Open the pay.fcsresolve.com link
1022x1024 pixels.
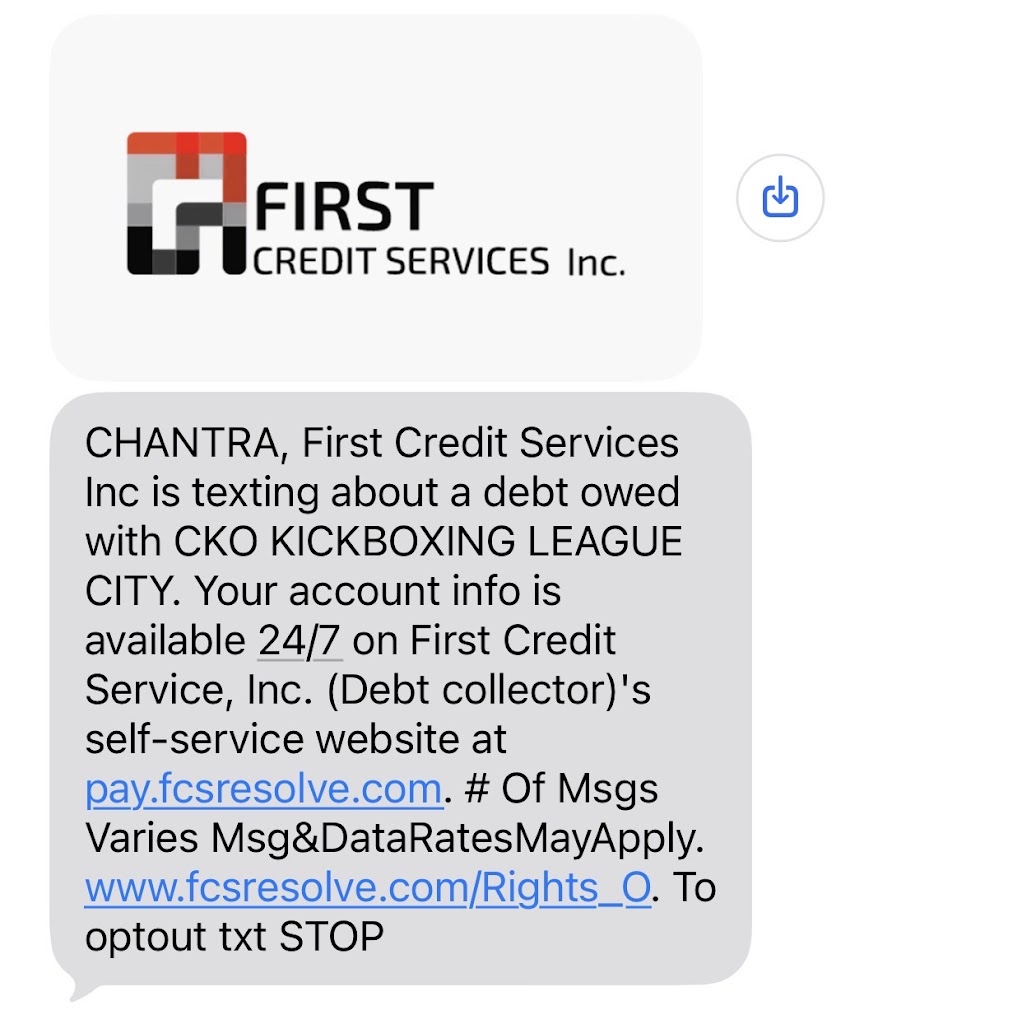coord(263,789)
